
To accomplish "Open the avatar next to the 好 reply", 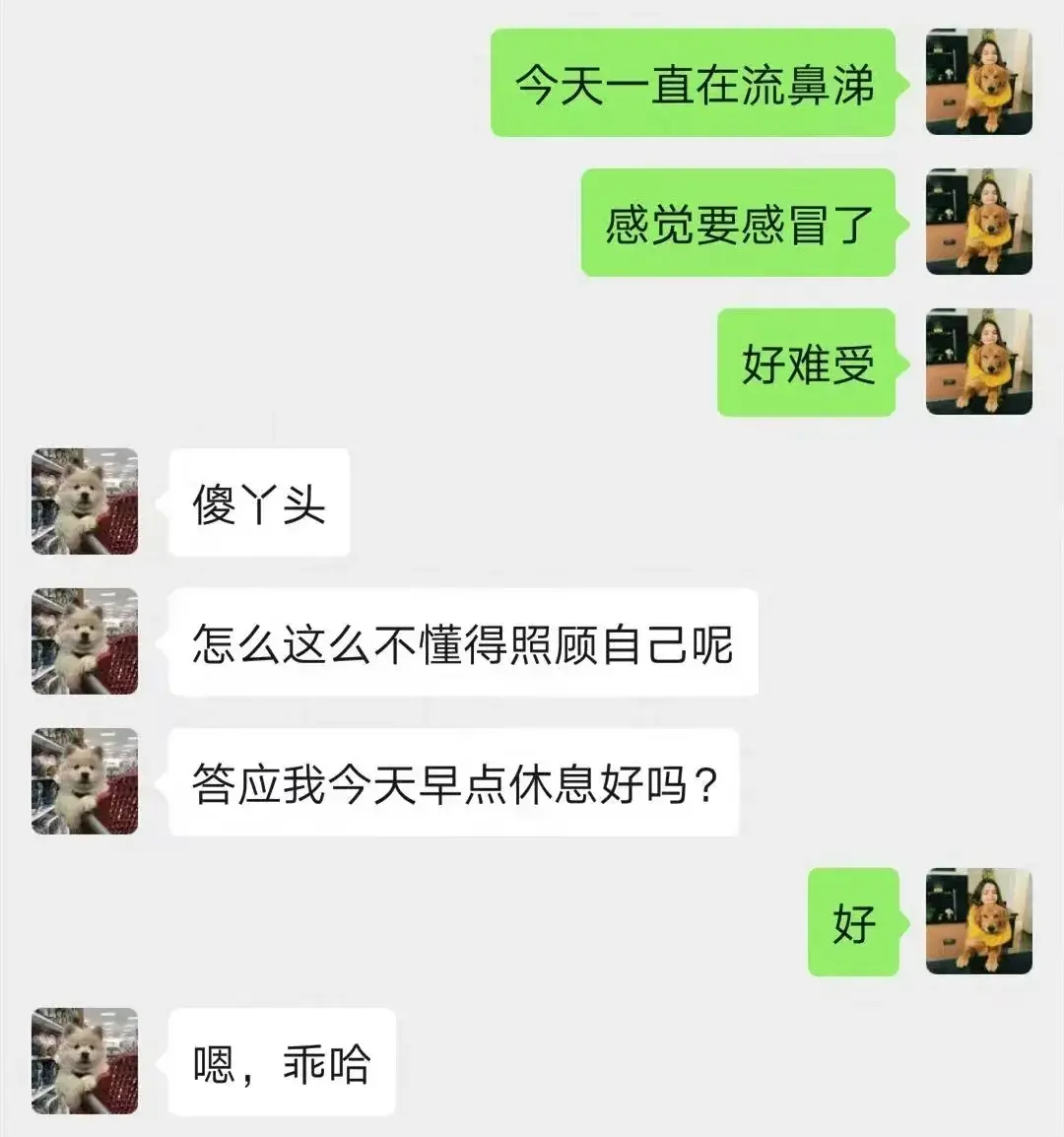I will (978, 921).
